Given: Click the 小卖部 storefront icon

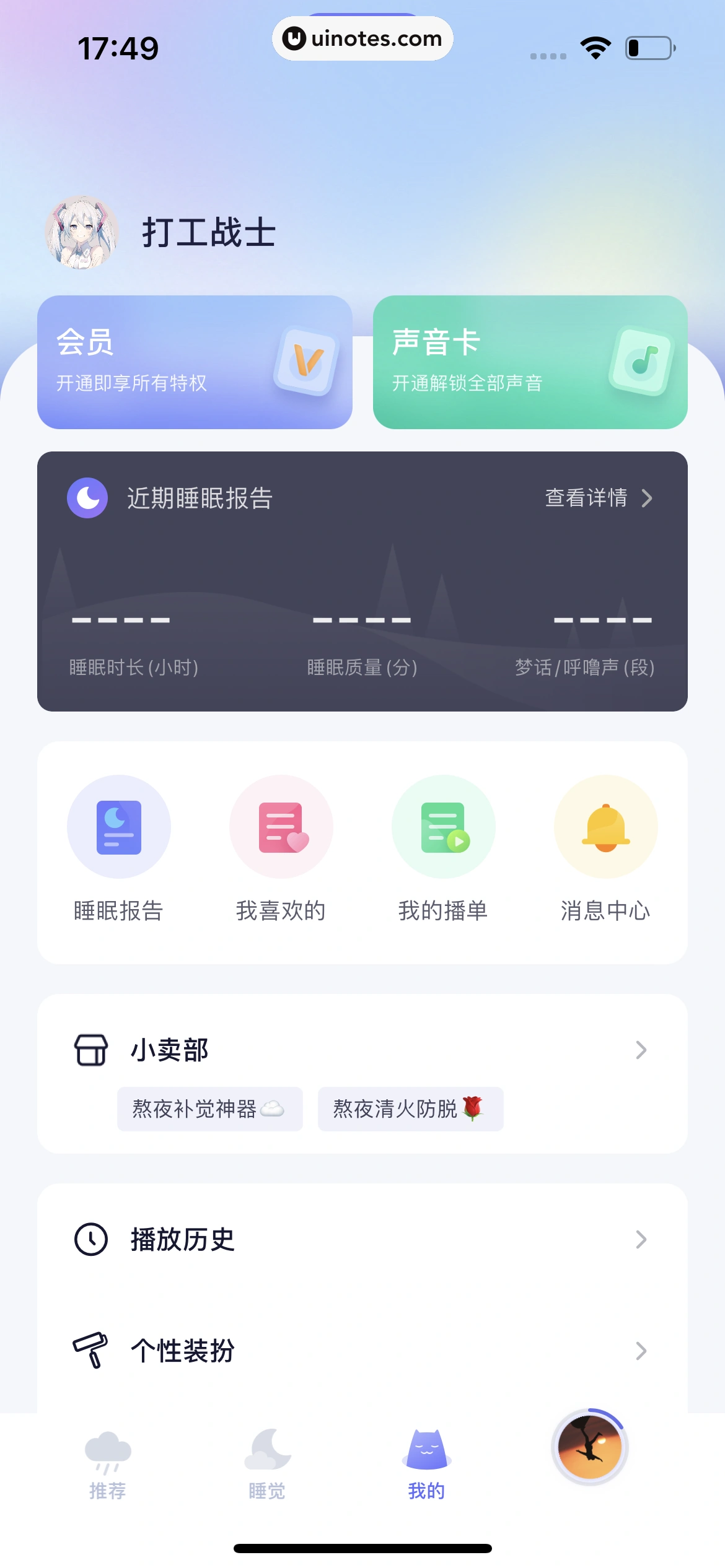Looking at the screenshot, I should tap(90, 1050).
